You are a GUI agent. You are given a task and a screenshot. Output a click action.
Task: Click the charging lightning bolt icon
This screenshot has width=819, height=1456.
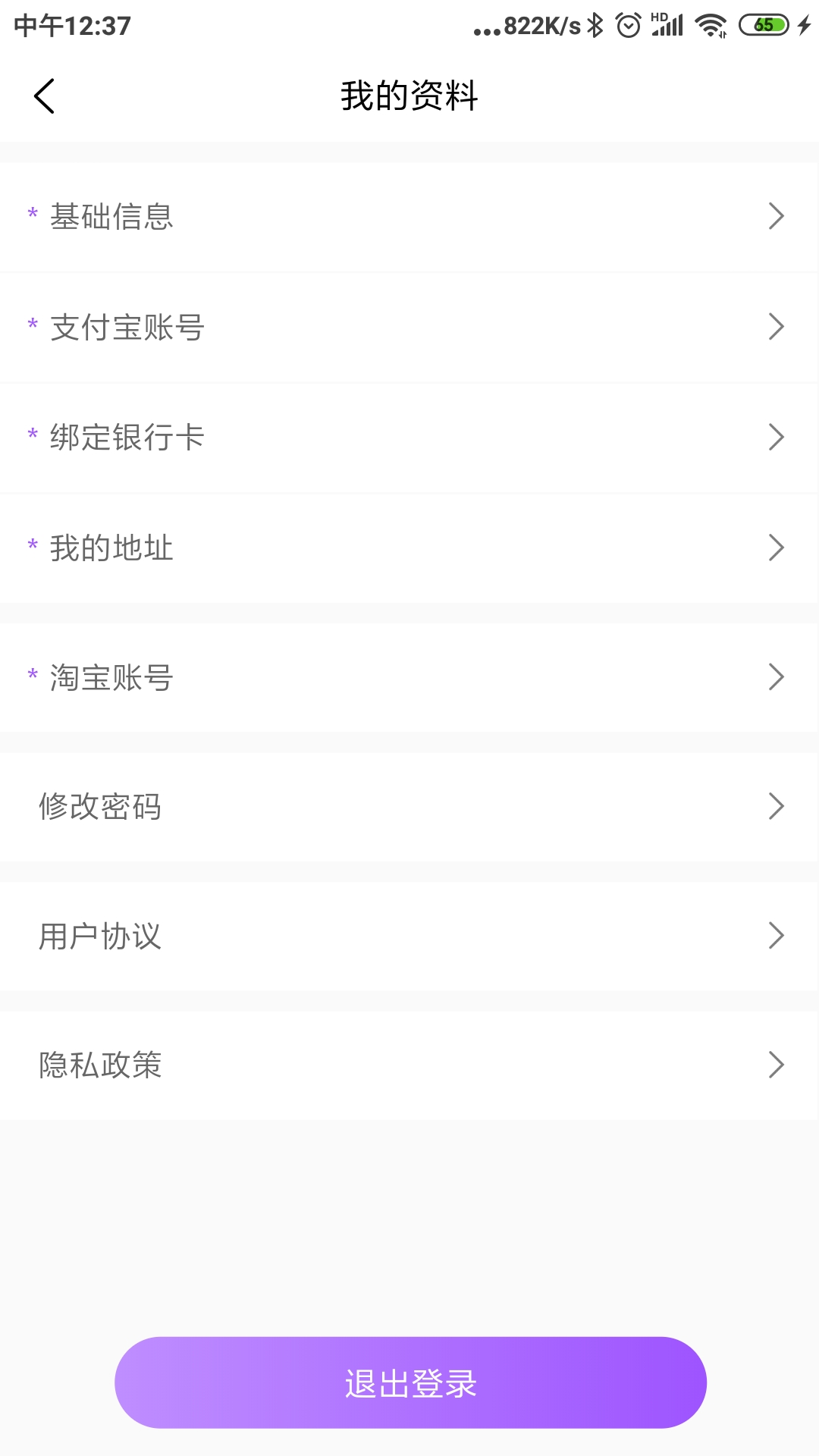coord(804,25)
